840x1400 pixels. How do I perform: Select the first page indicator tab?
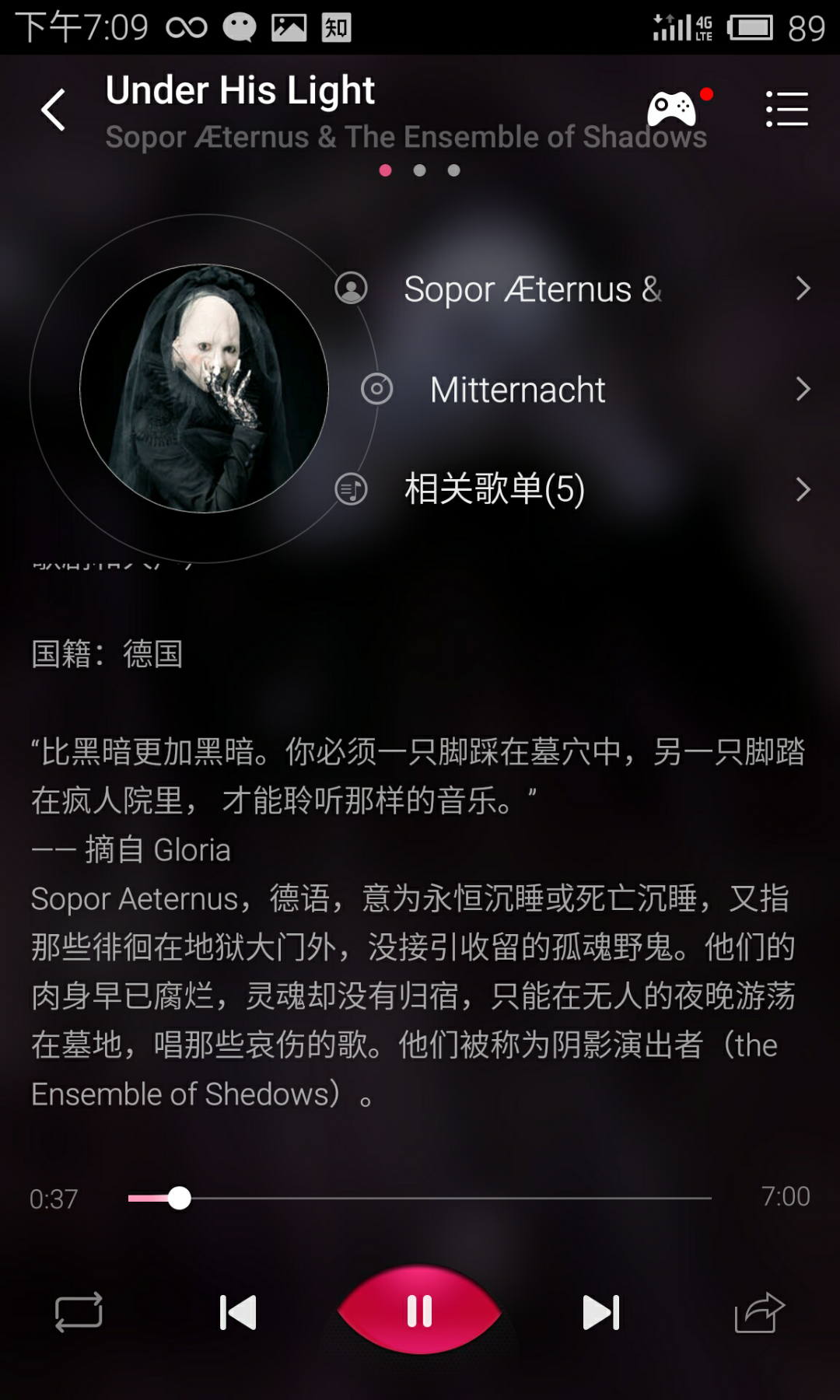coord(385,169)
